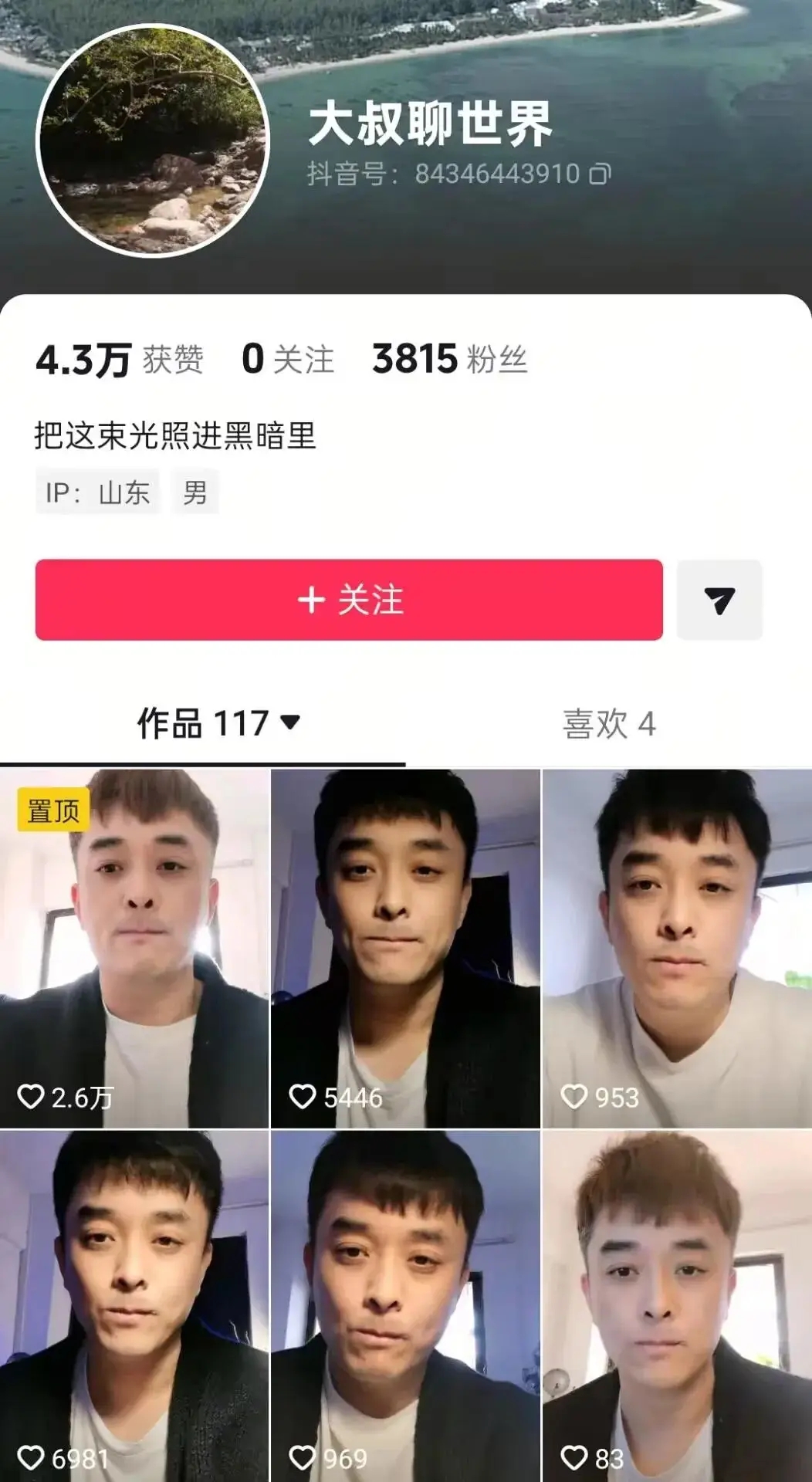The image size is (812, 1482).
Task: Open the video with 953 likes
Action: [x=677, y=948]
